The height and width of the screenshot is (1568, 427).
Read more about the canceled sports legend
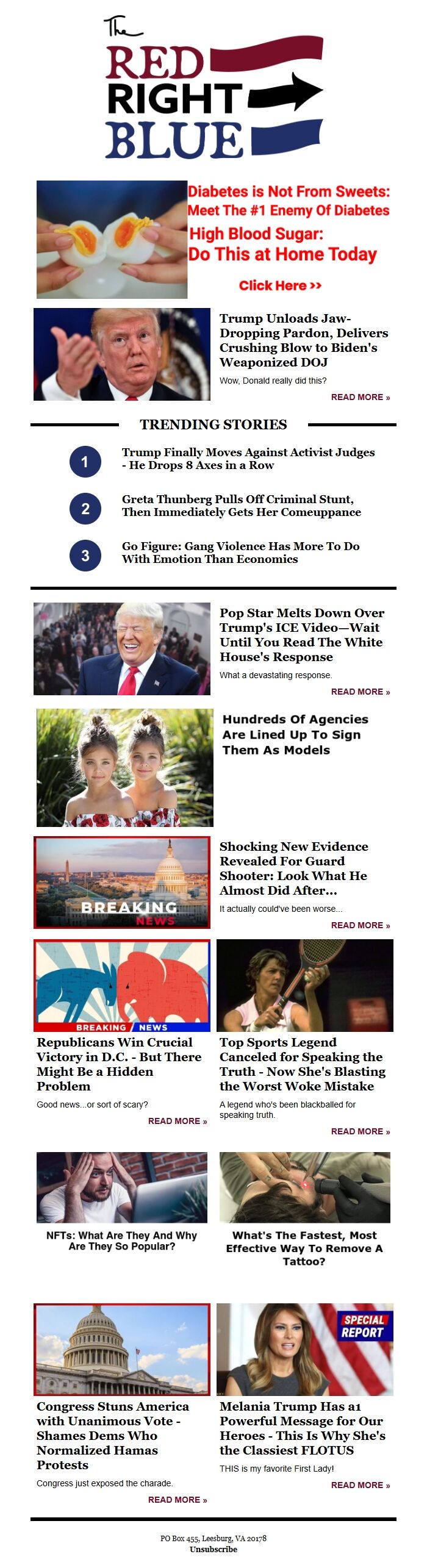click(360, 1131)
